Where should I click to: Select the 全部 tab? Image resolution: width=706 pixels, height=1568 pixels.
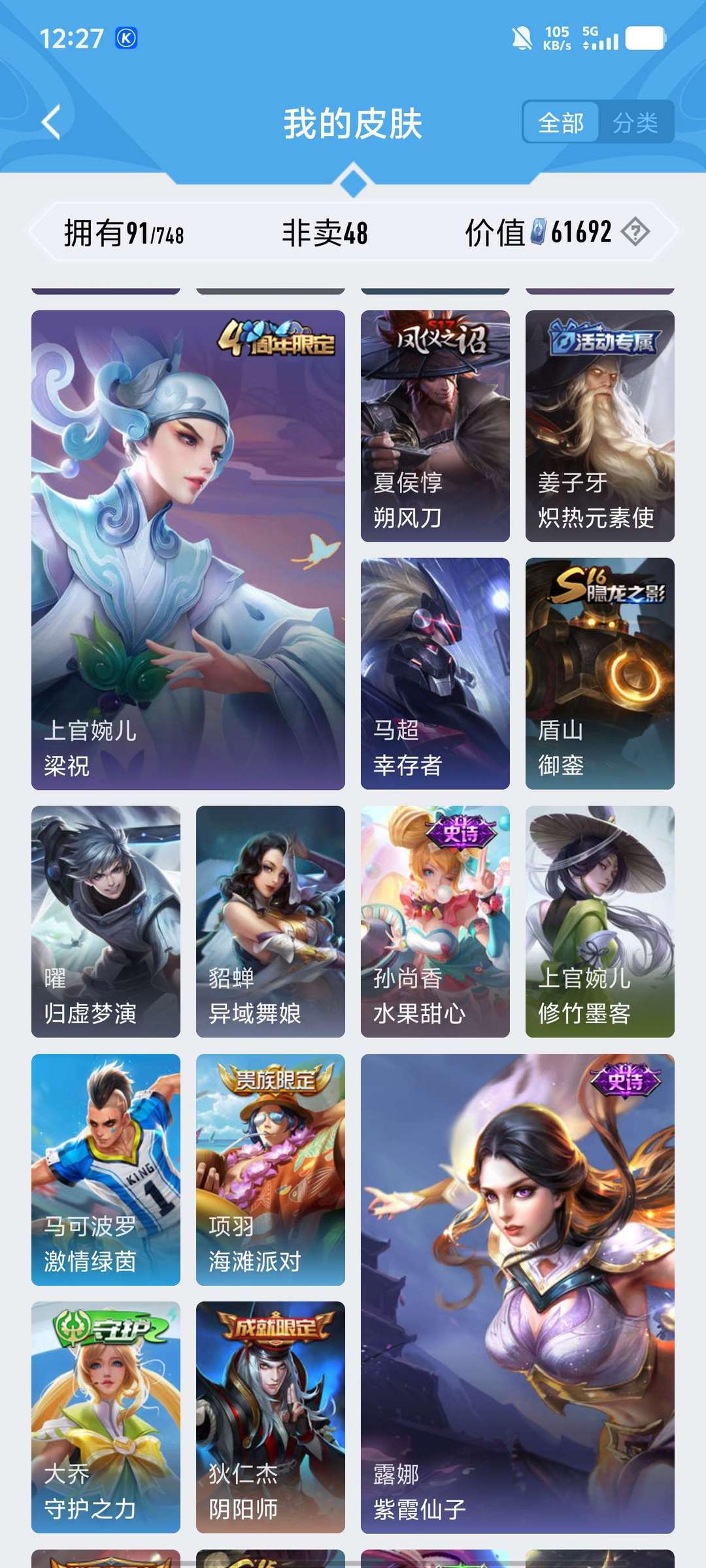pyautogui.click(x=561, y=122)
